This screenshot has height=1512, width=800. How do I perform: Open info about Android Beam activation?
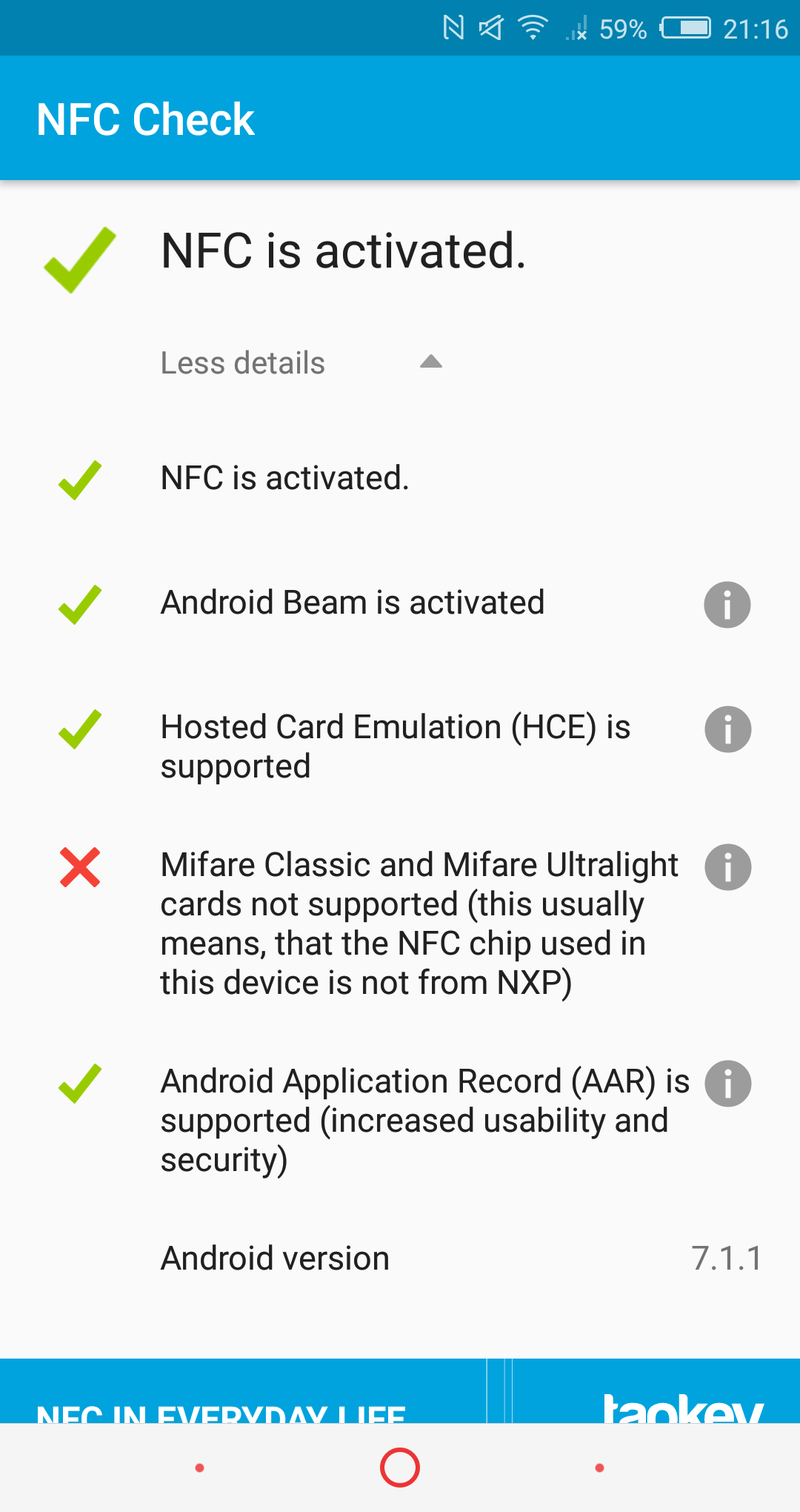727,605
